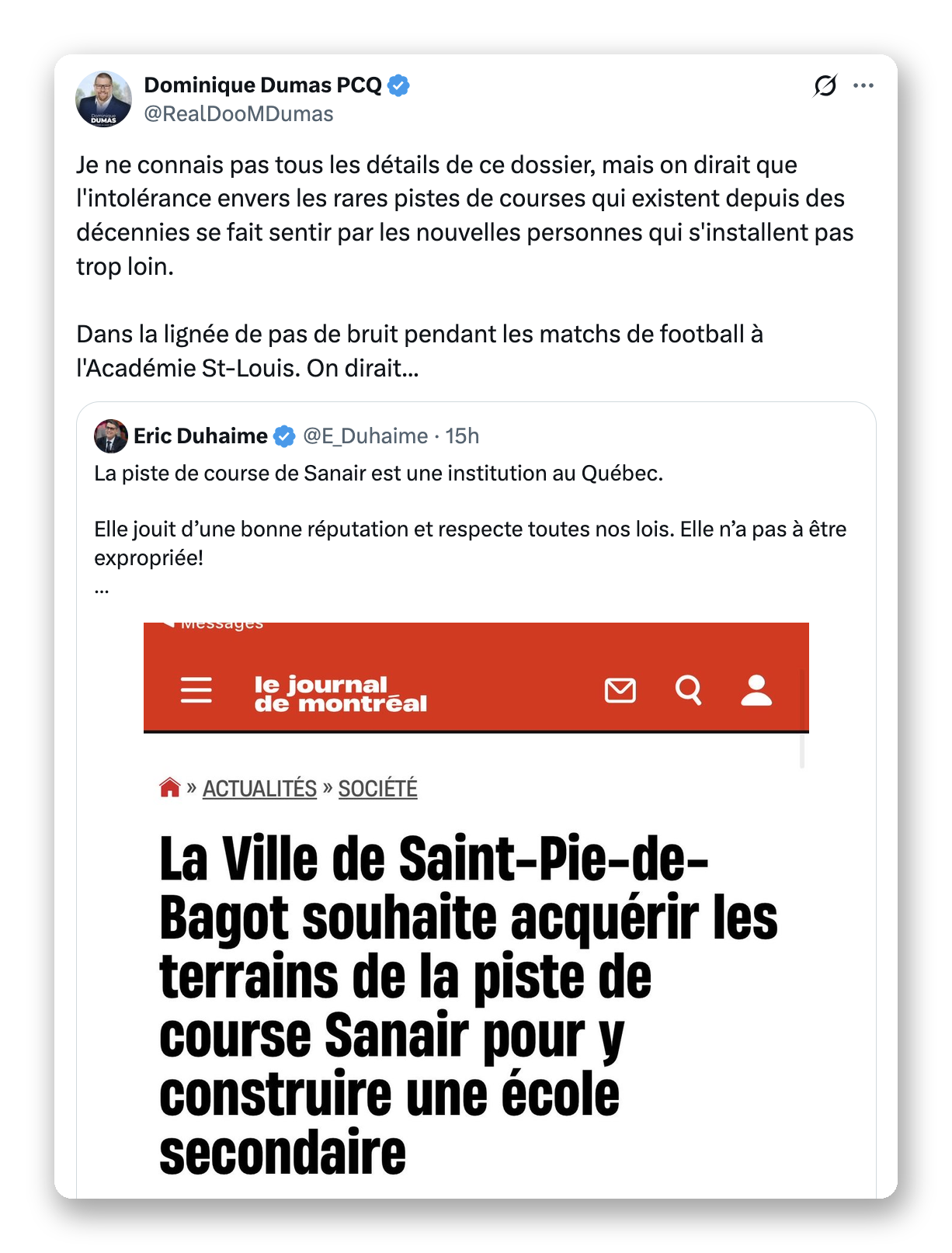The width and height of the screenshot is (952, 1253).
Task: Tap Eric Duhaime's avatar in the quoted post
Action: [x=111, y=436]
